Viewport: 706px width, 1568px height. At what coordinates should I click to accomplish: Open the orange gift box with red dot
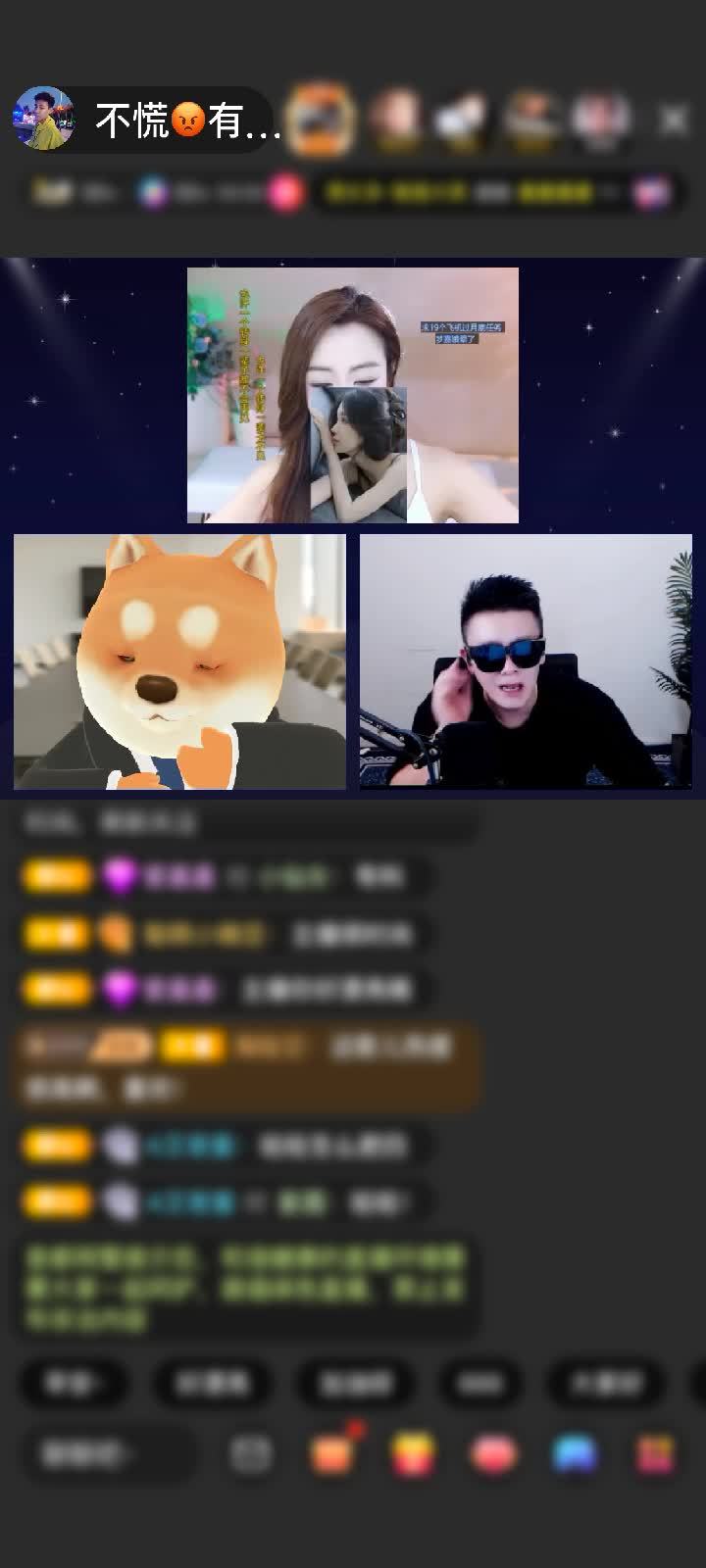point(332,1454)
